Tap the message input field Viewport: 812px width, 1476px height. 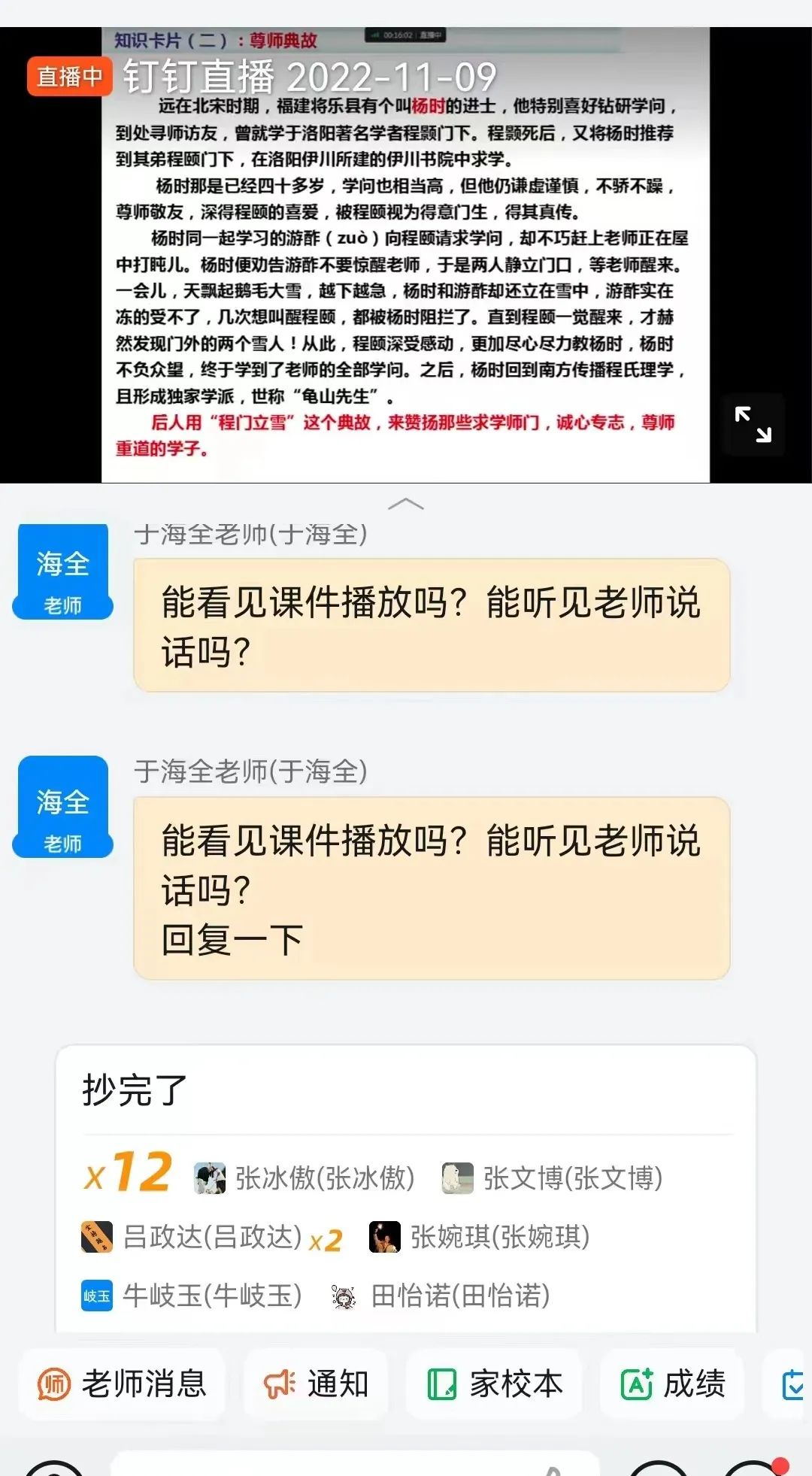click(353, 1465)
